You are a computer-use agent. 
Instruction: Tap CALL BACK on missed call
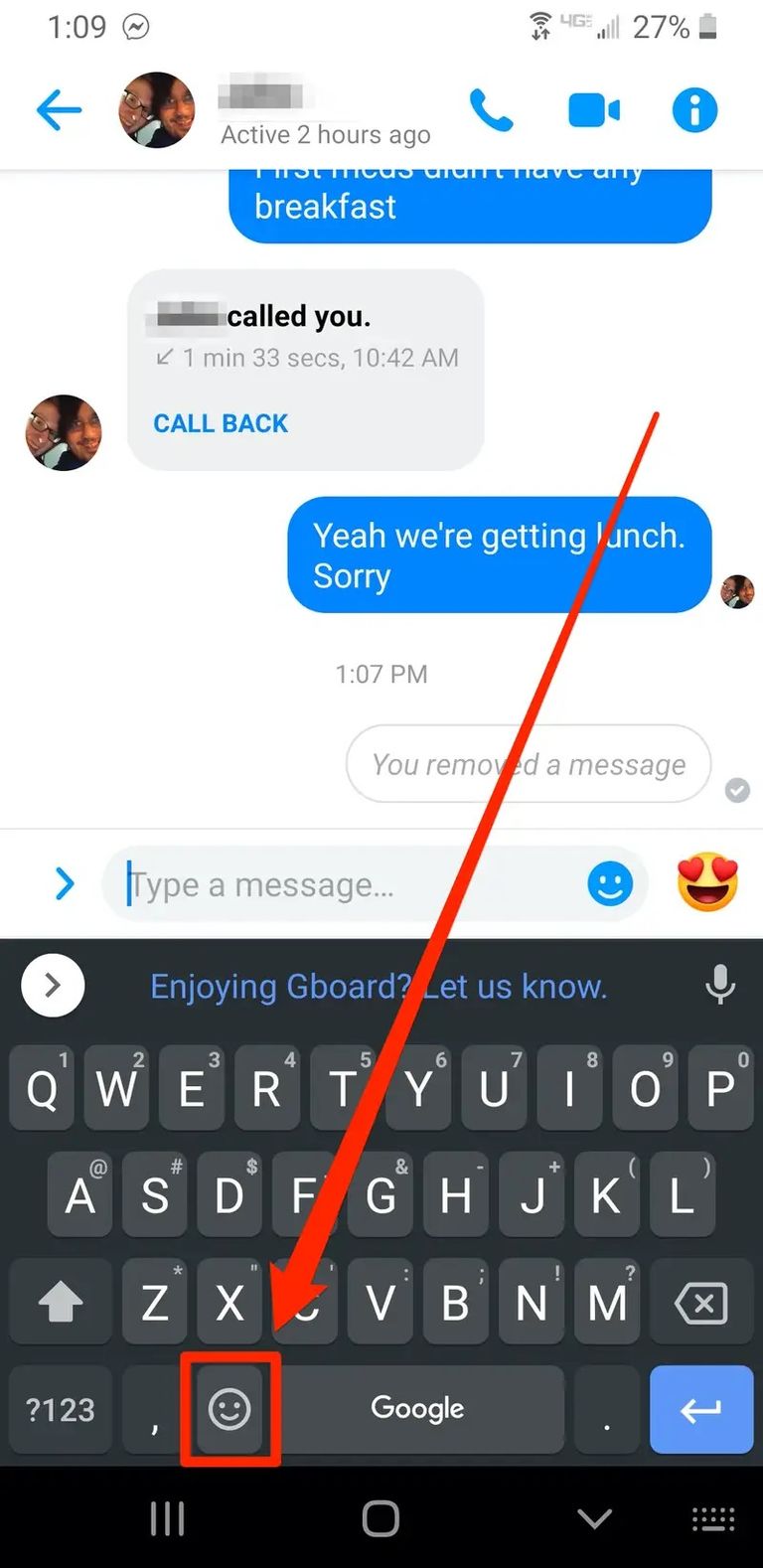point(221,423)
